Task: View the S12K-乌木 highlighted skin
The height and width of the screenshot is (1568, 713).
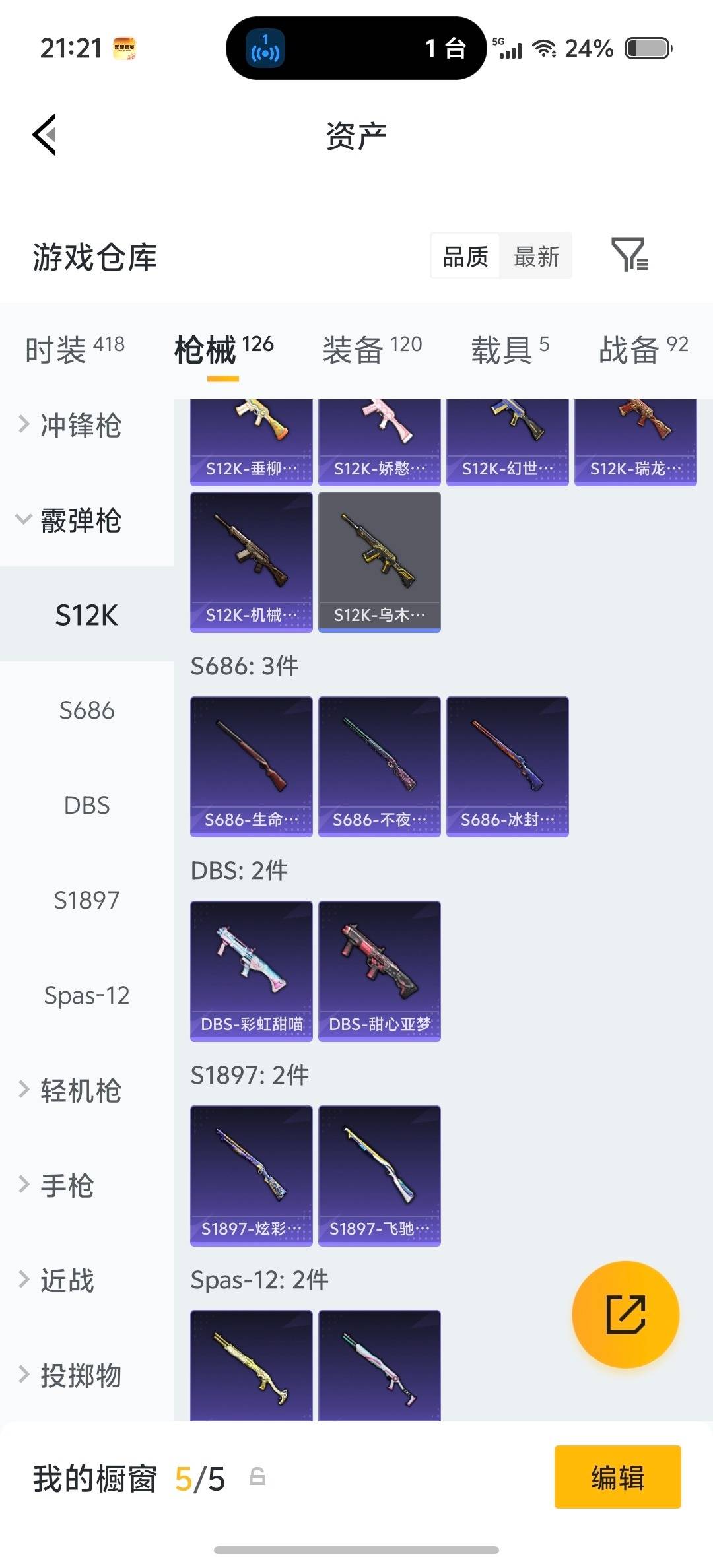Action: 378,560
